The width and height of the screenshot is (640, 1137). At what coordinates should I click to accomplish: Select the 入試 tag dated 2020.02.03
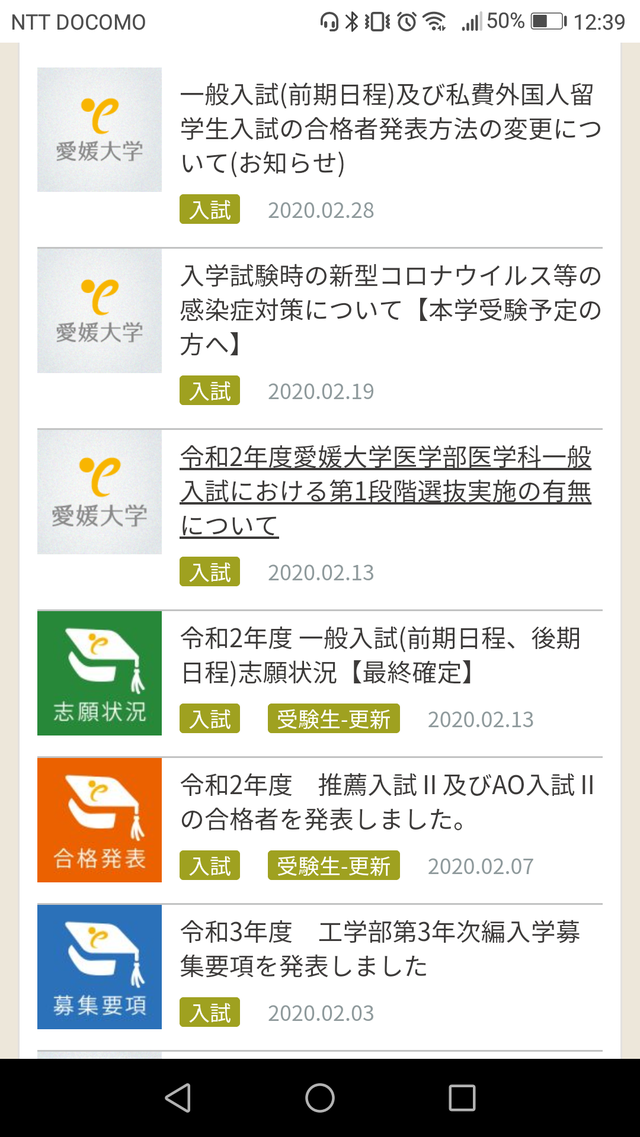click(210, 1013)
